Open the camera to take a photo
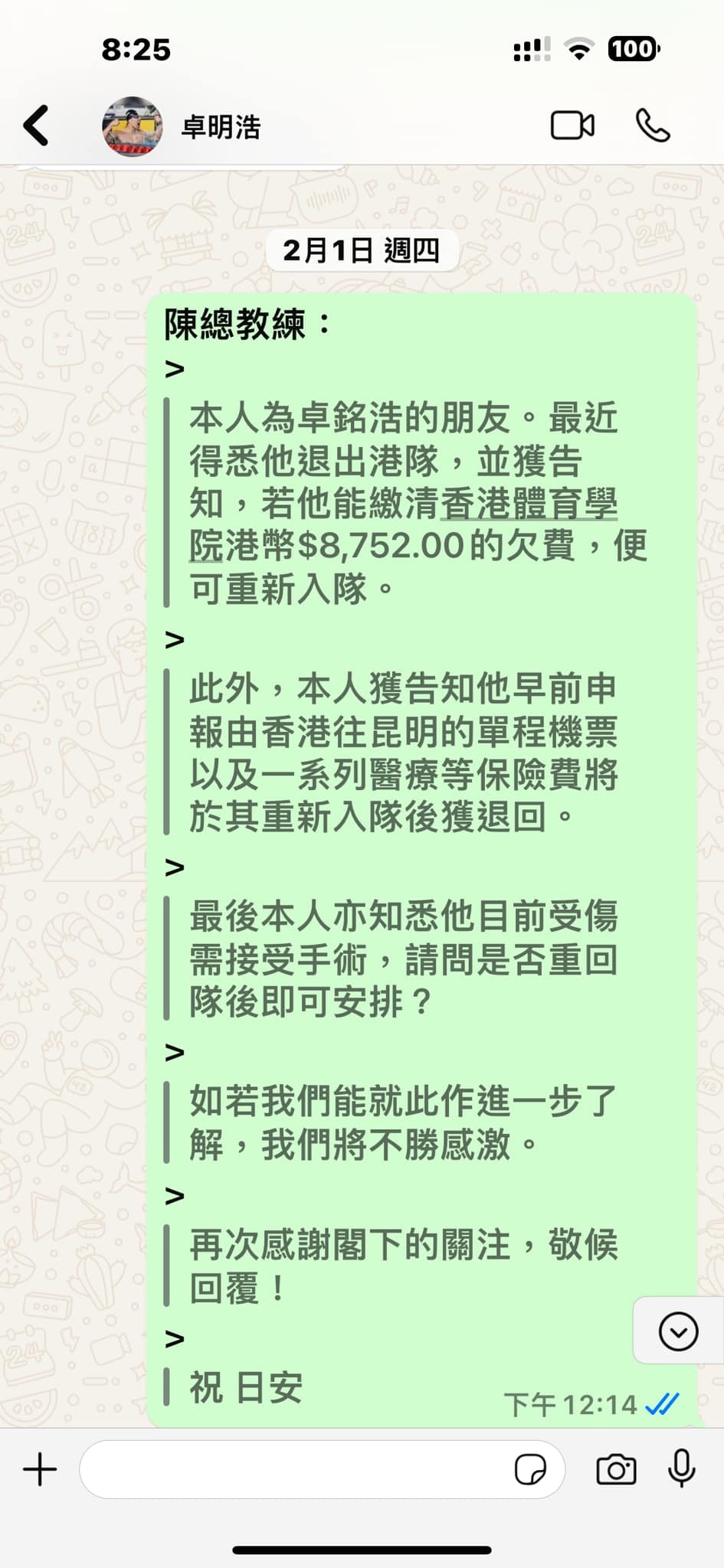The image size is (724, 1568). coord(616,1469)
